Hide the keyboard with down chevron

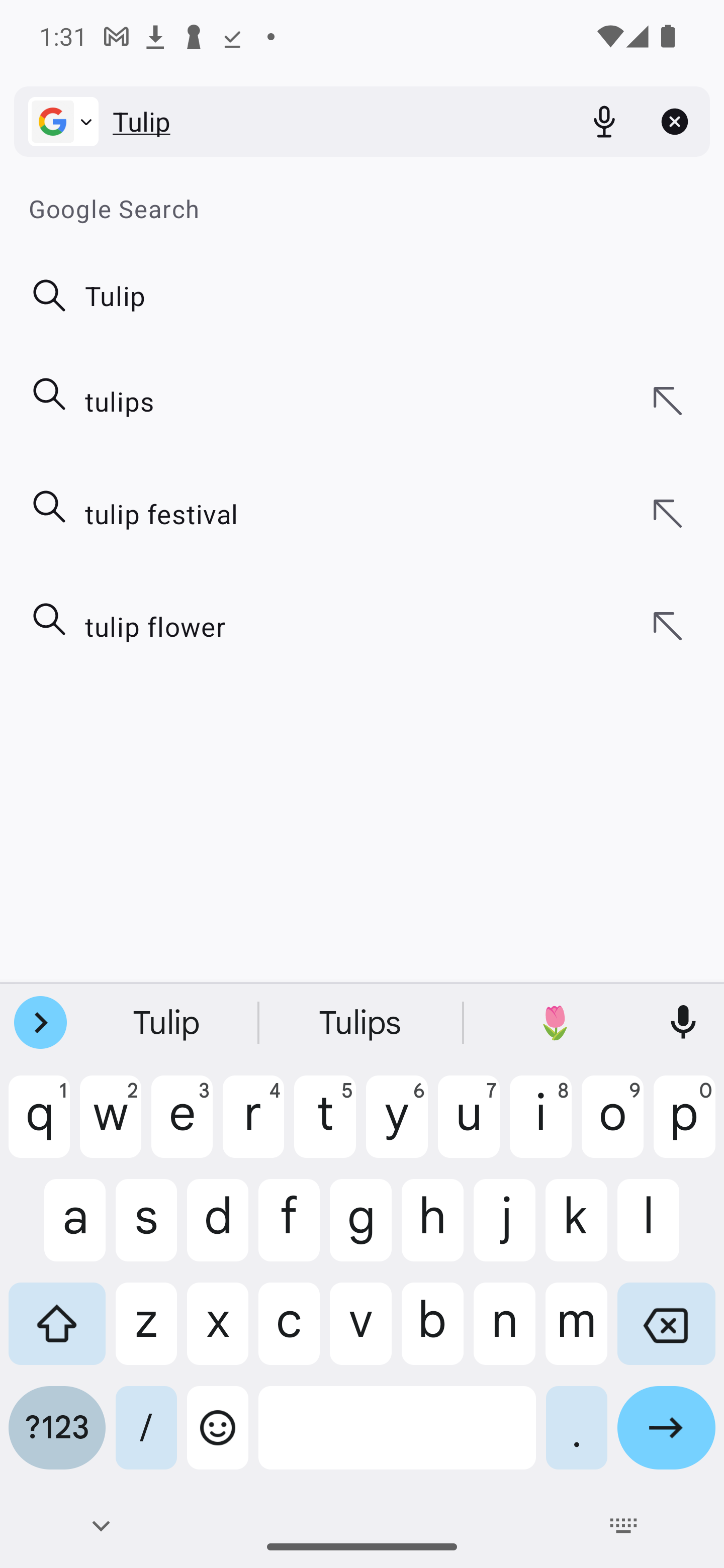(x=101, y=1525)
